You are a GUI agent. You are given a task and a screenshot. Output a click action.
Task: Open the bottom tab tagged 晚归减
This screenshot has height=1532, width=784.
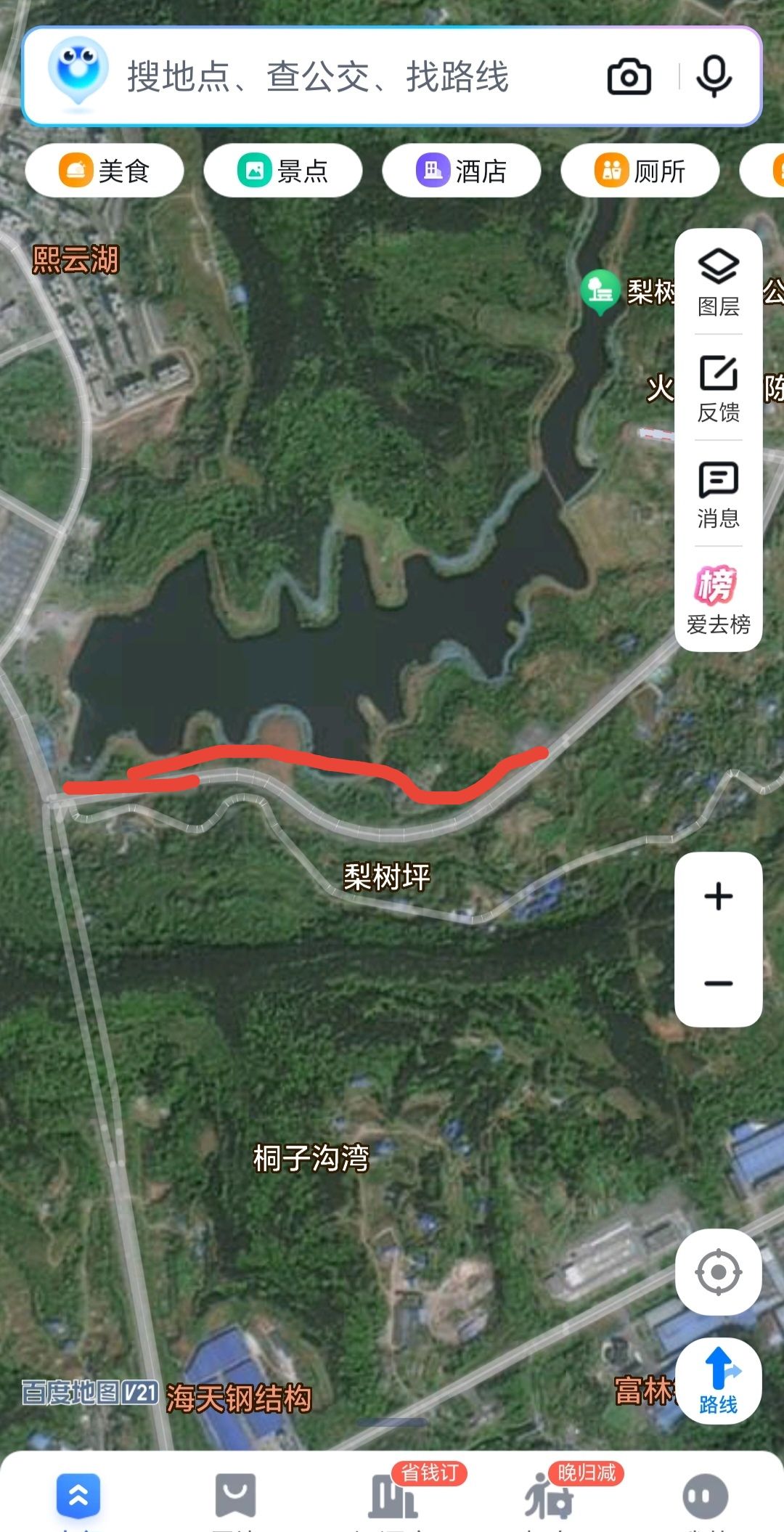tap(550, 1496)
